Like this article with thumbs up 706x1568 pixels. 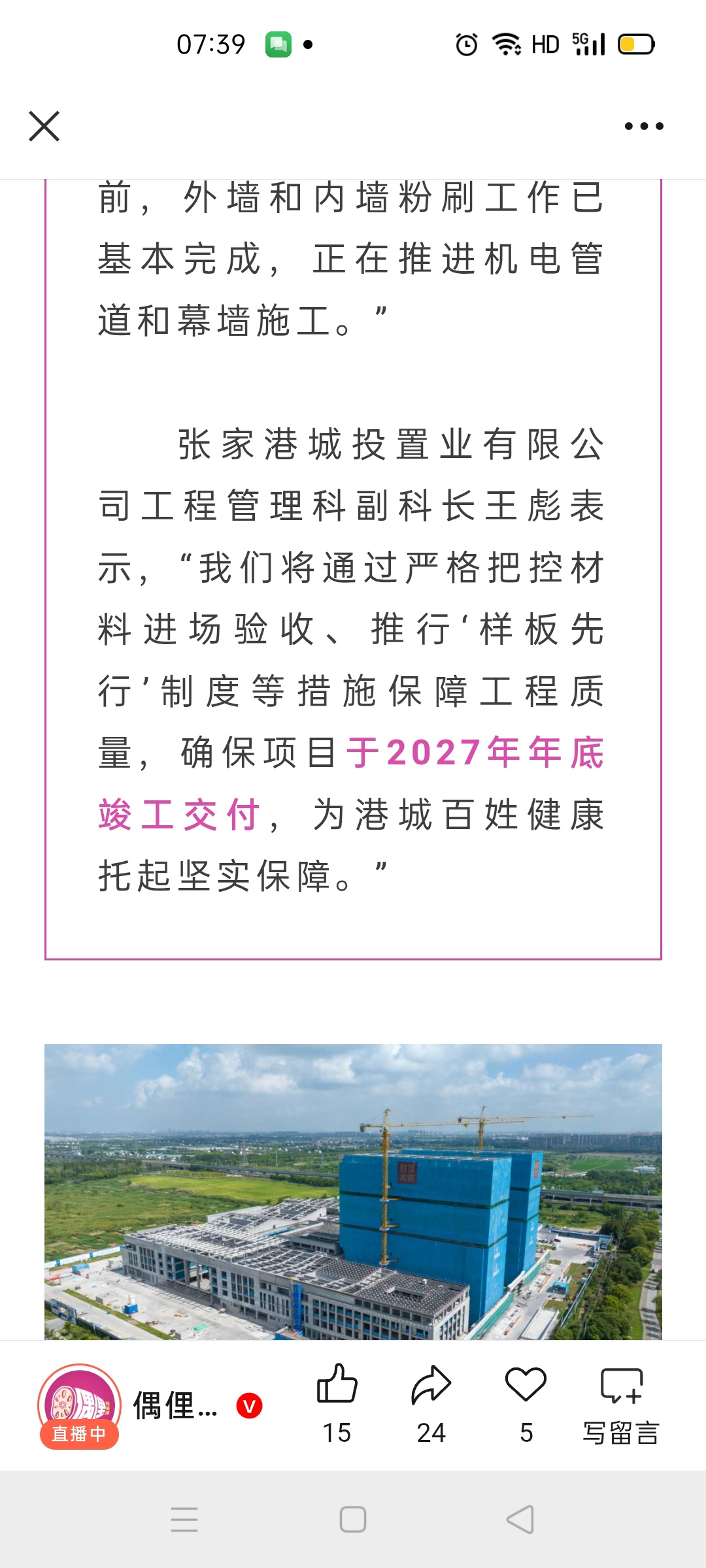point(337,1385)
